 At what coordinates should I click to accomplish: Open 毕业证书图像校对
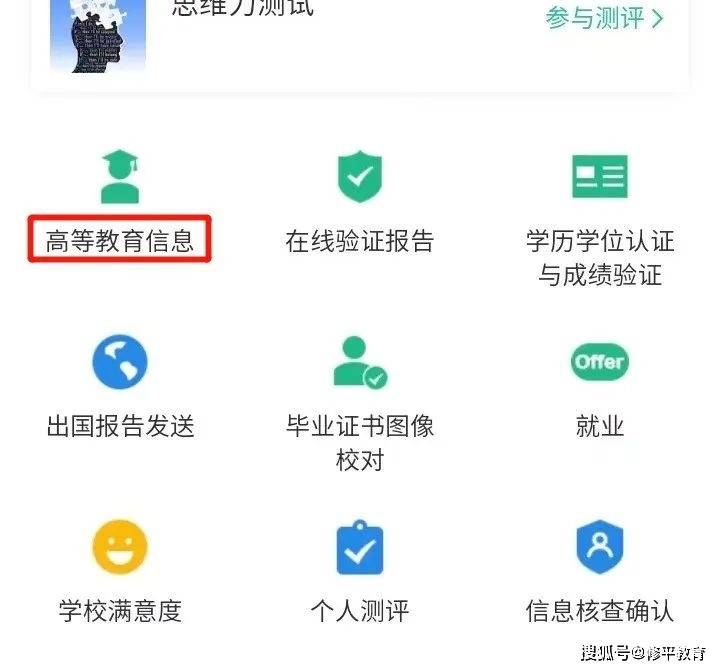point(360,400)
